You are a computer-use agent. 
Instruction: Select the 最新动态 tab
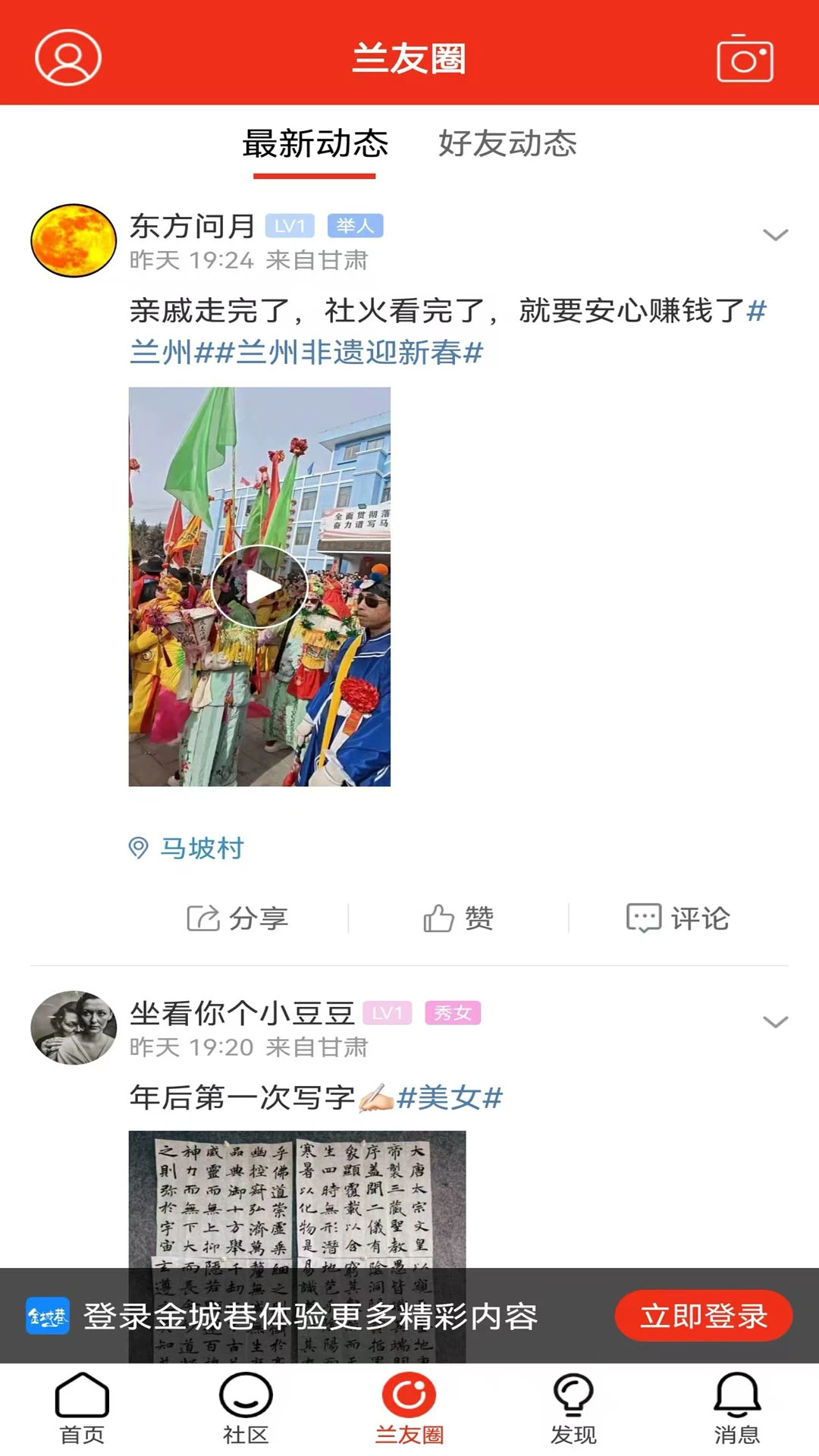click(315, 143)
